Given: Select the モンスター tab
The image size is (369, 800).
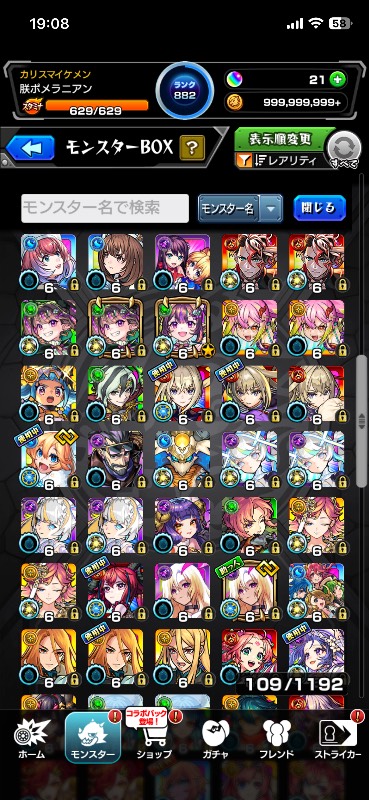Looking at the screenshot, I should click(93, 738).
